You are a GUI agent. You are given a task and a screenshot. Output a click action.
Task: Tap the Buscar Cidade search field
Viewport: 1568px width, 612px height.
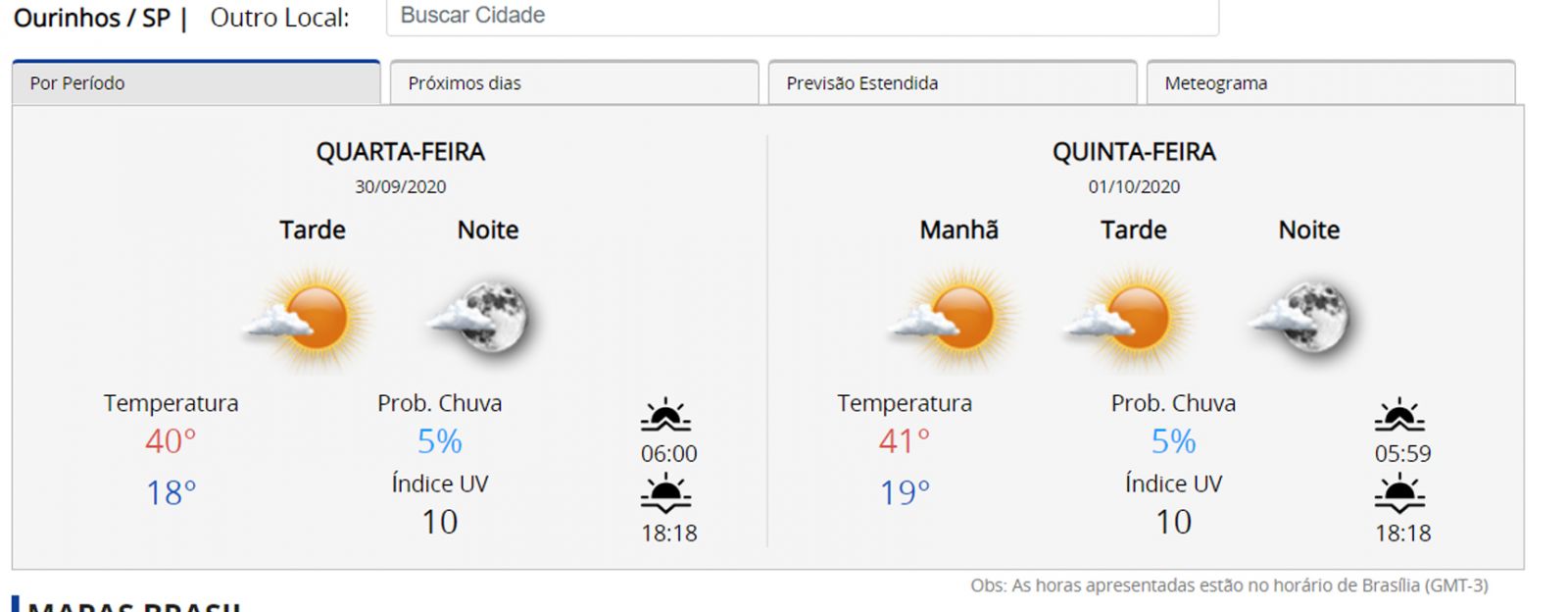point(802,17)
